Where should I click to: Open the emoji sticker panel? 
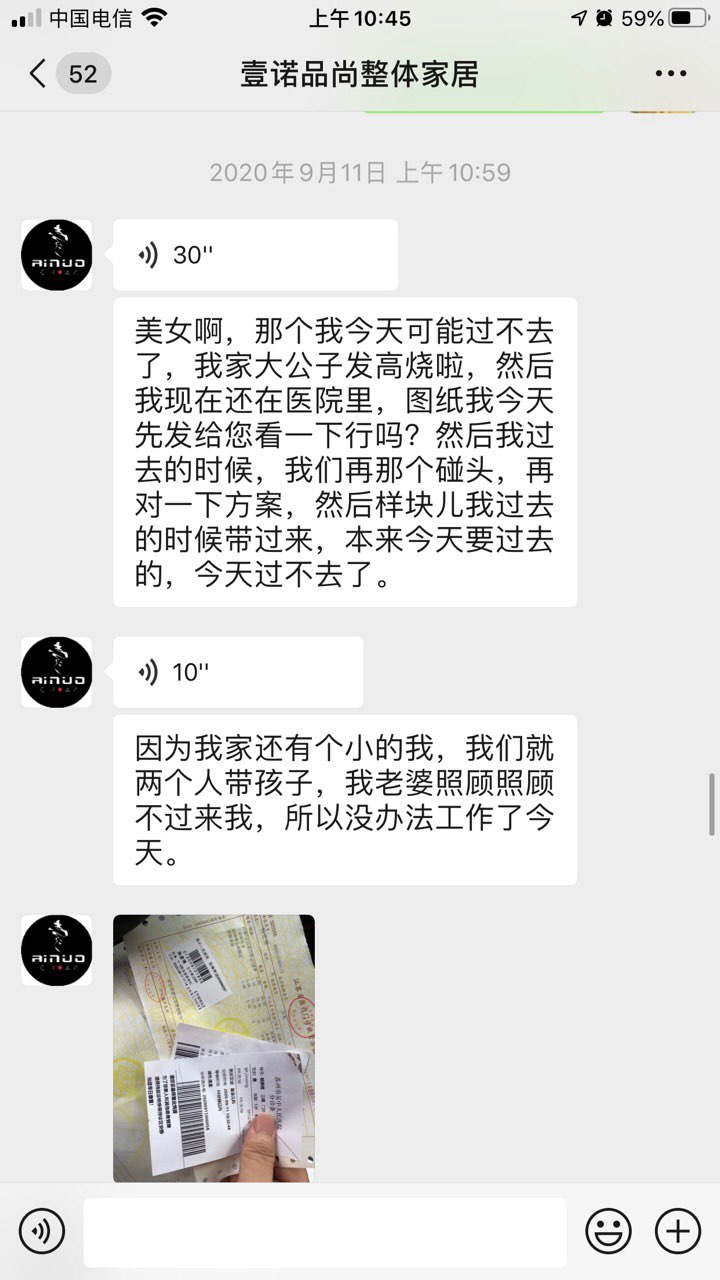[608, 1231]
